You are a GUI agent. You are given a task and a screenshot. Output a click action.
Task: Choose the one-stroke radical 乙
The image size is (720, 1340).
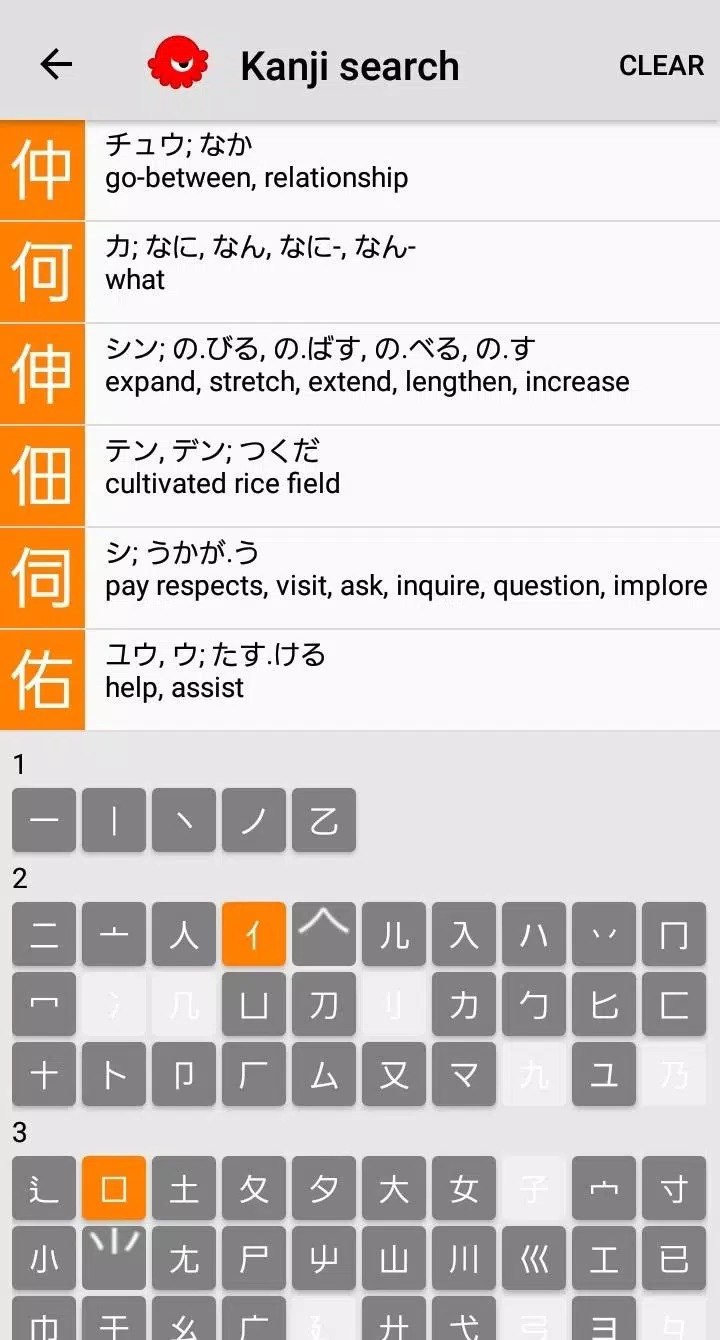click(x=324, y=820)
